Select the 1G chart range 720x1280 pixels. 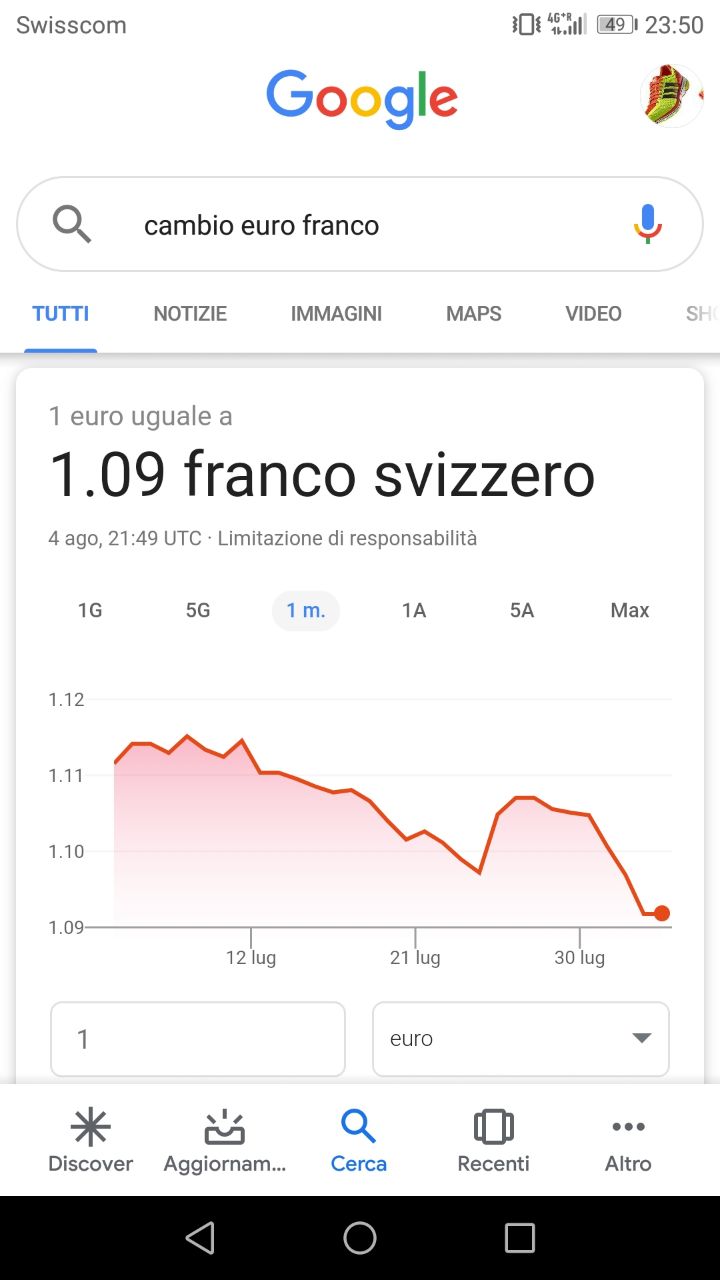click(90, 610)
